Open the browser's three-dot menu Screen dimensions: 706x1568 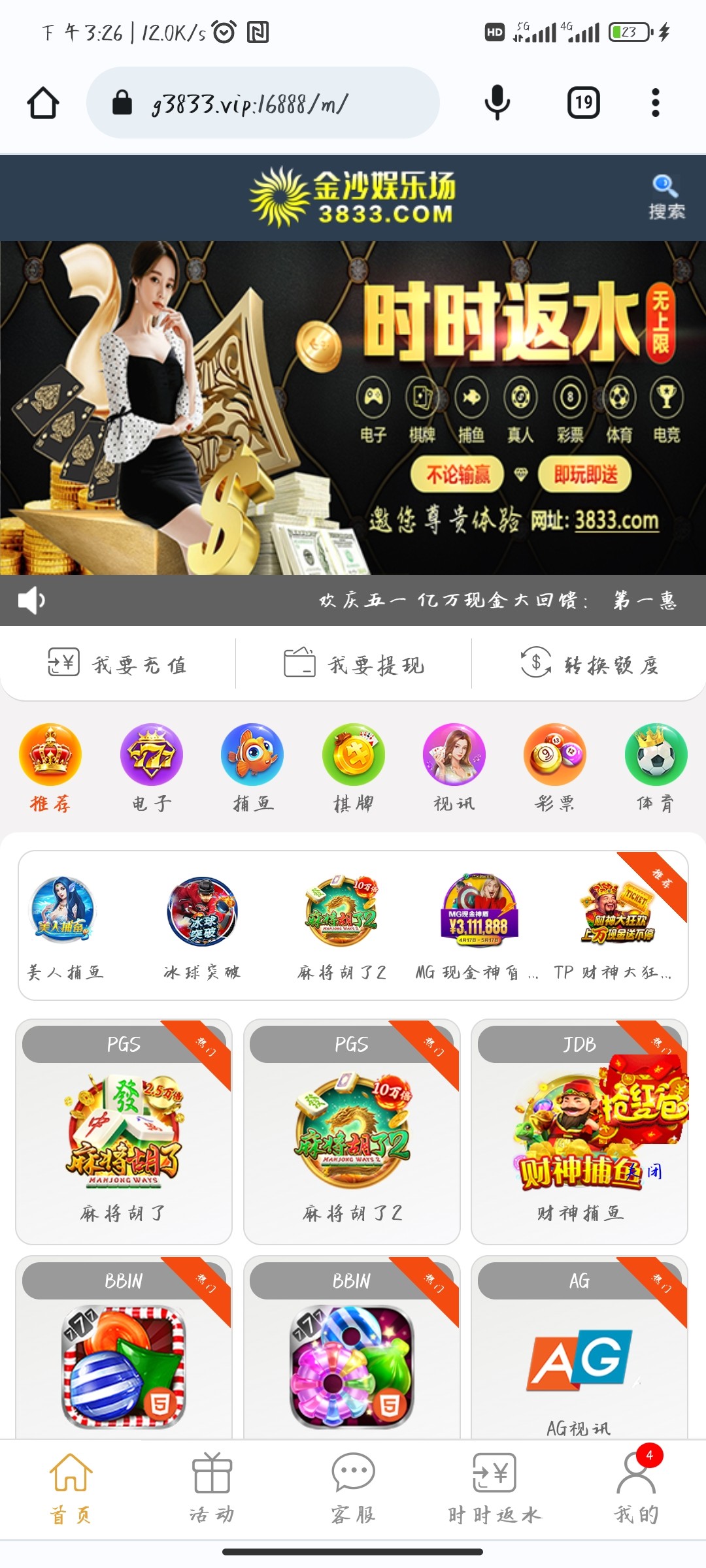coord(655,103)
